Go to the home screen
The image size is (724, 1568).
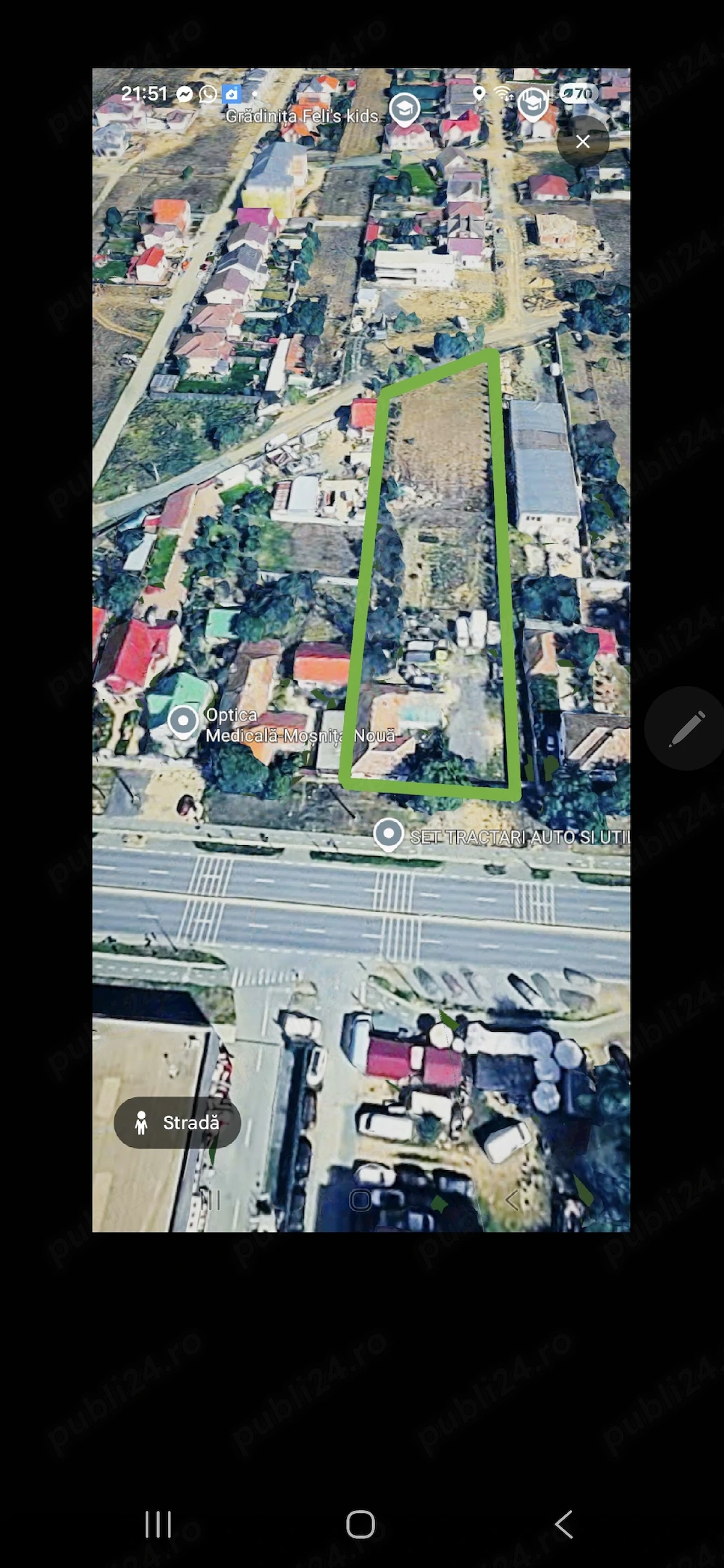[x=361, y=1524]
